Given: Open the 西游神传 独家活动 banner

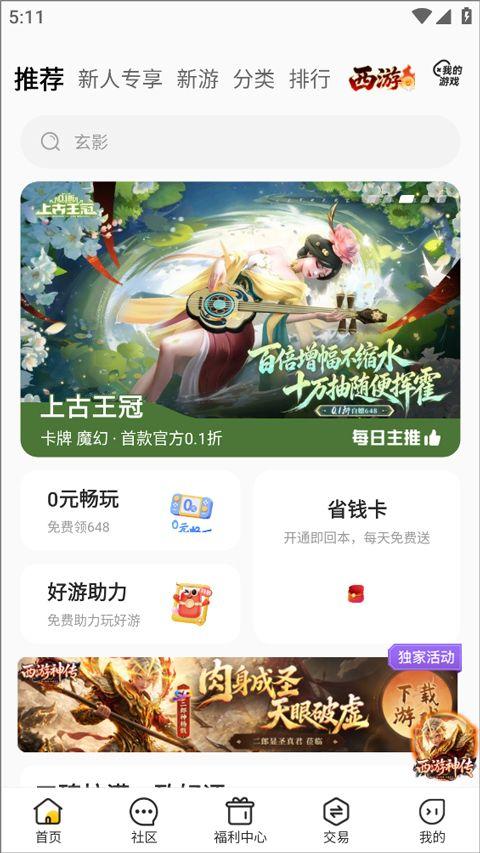Looking at the screenshot, I should click(x=237, y=704).
